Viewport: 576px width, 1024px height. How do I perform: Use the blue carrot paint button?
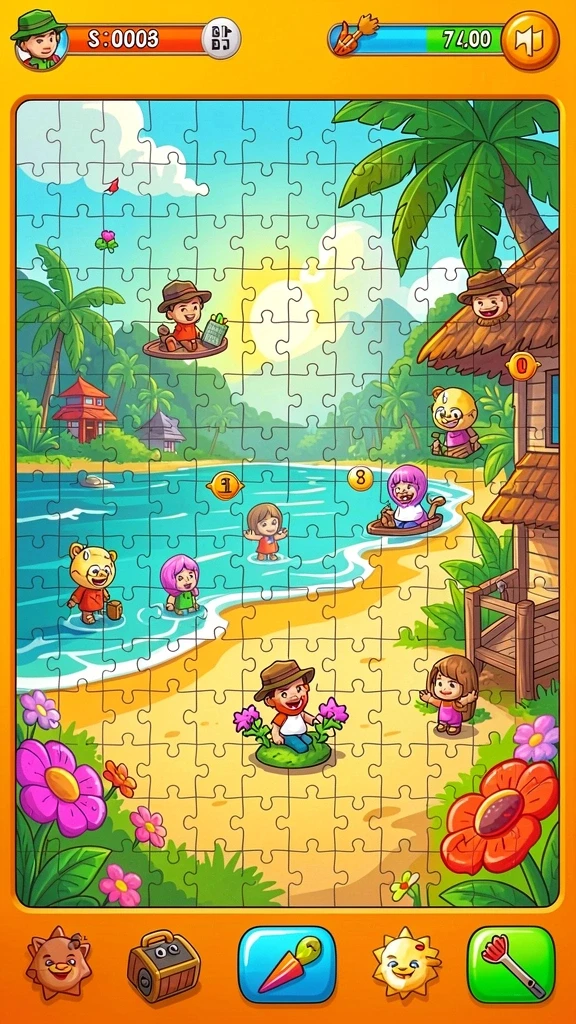[x=287, y=964]
